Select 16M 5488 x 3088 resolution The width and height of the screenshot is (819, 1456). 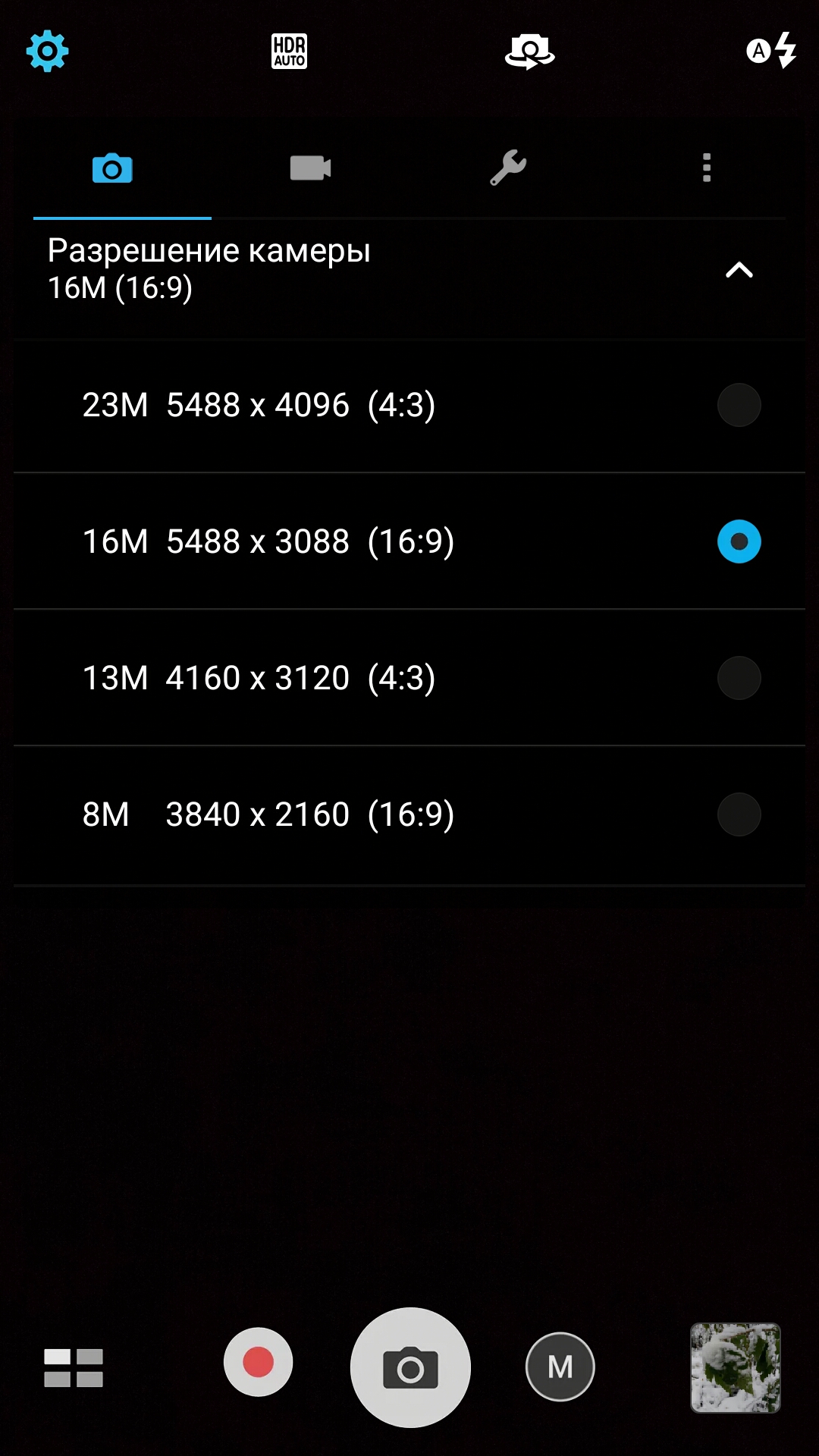tap(409, 541)
